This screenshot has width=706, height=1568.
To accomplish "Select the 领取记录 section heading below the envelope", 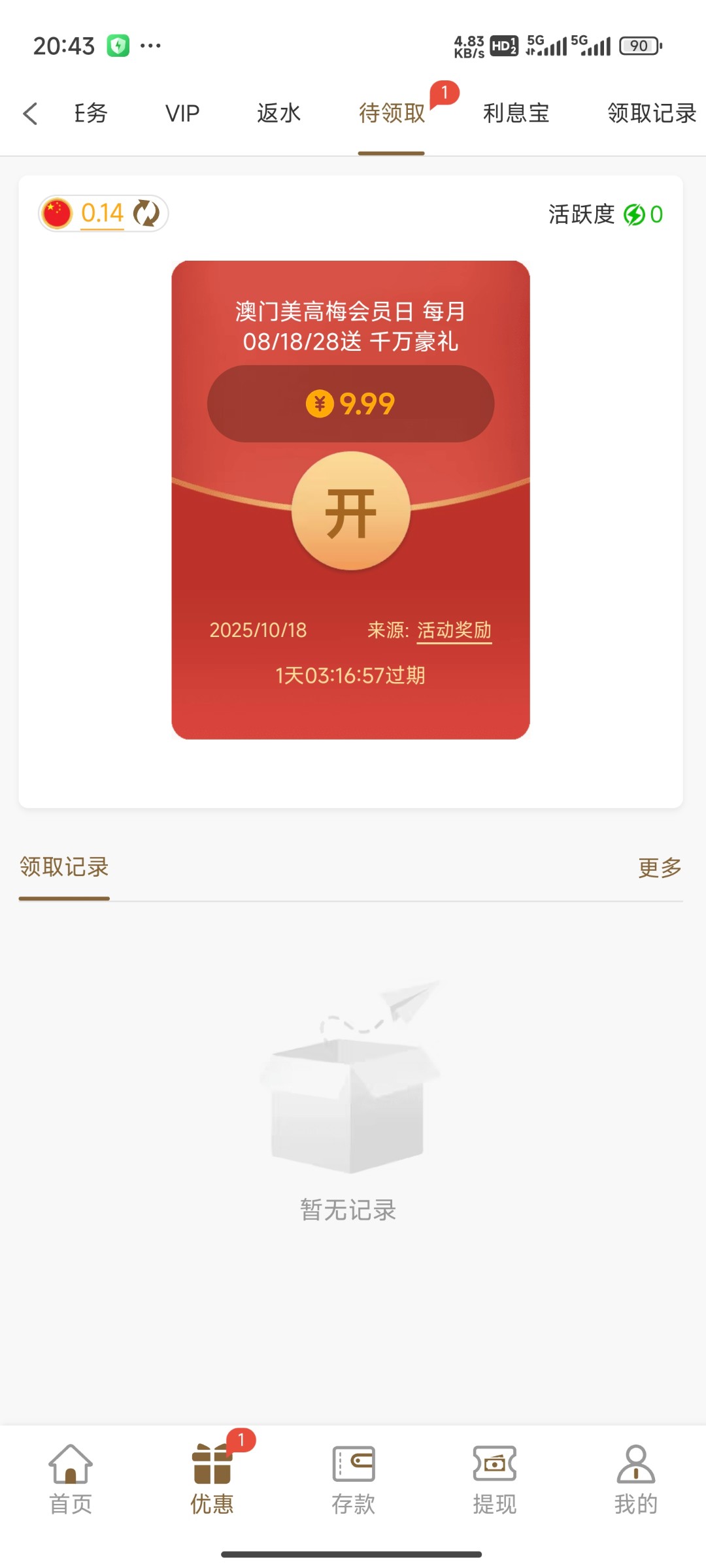I will coord(63,867).
